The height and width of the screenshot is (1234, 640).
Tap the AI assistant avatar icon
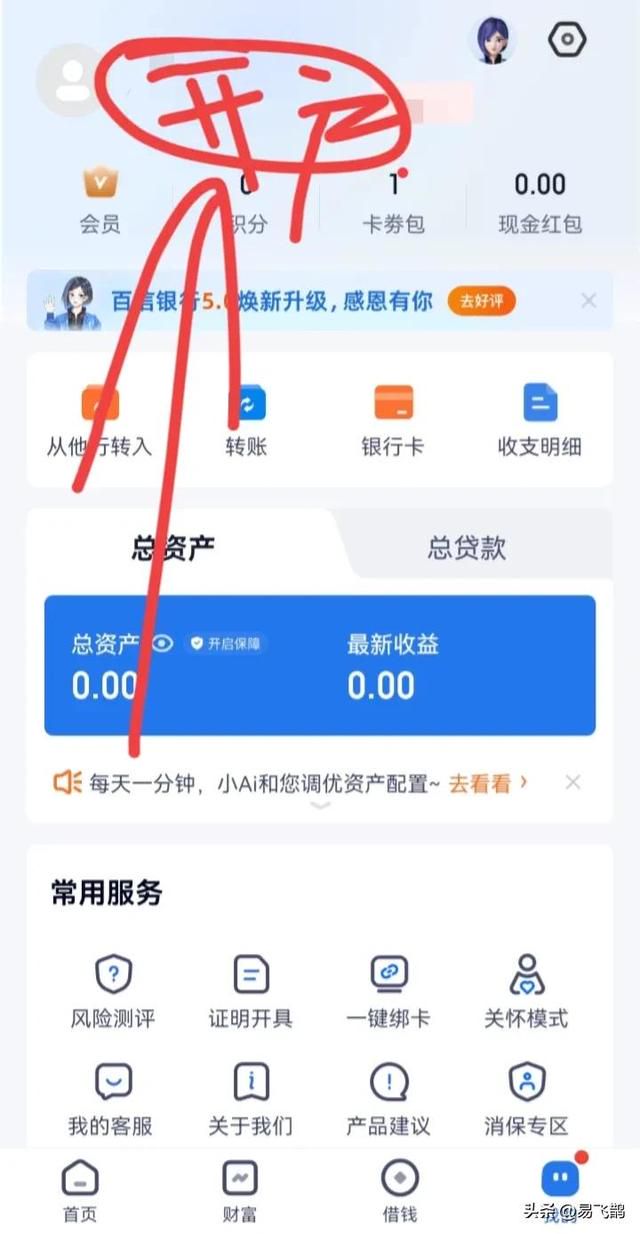coord(492,41)
